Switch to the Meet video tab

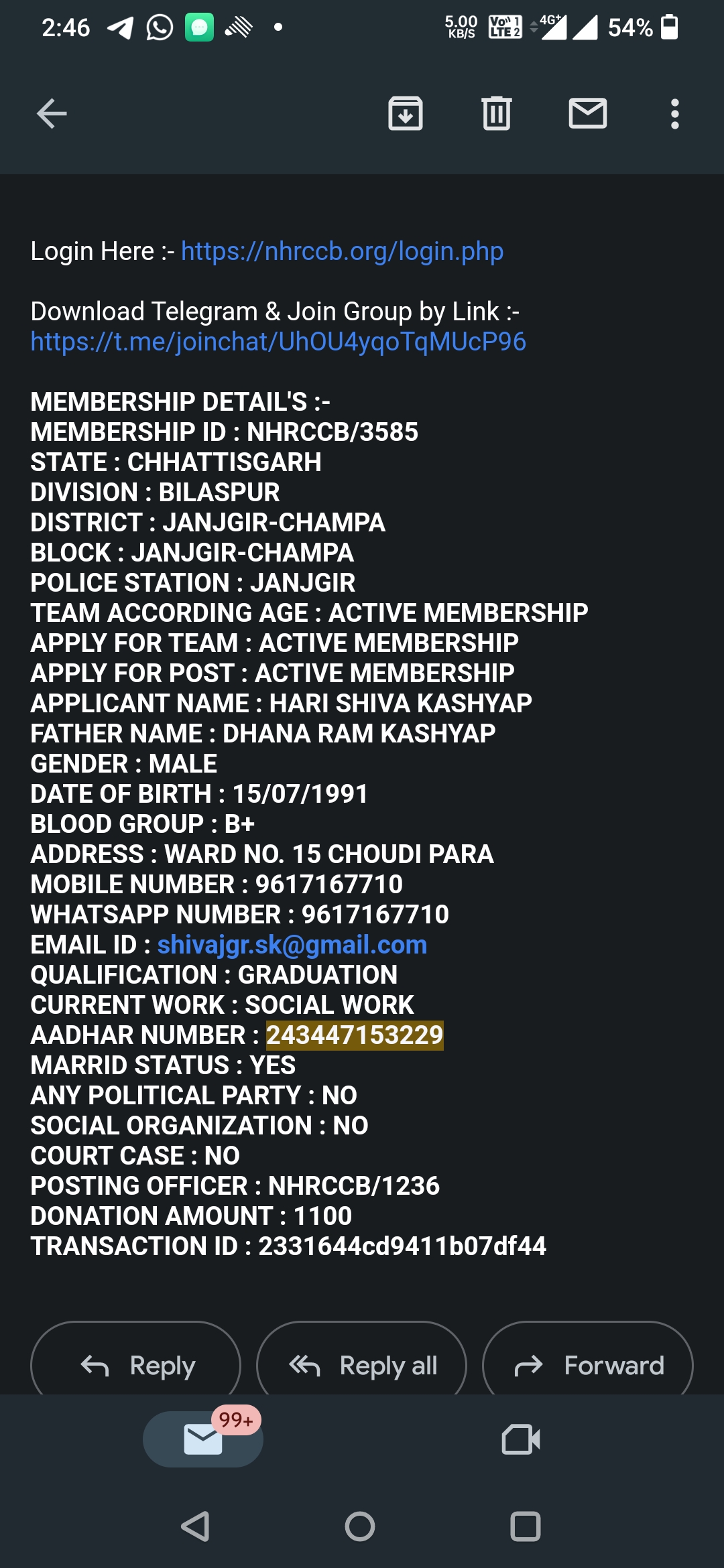(521, 1439)
